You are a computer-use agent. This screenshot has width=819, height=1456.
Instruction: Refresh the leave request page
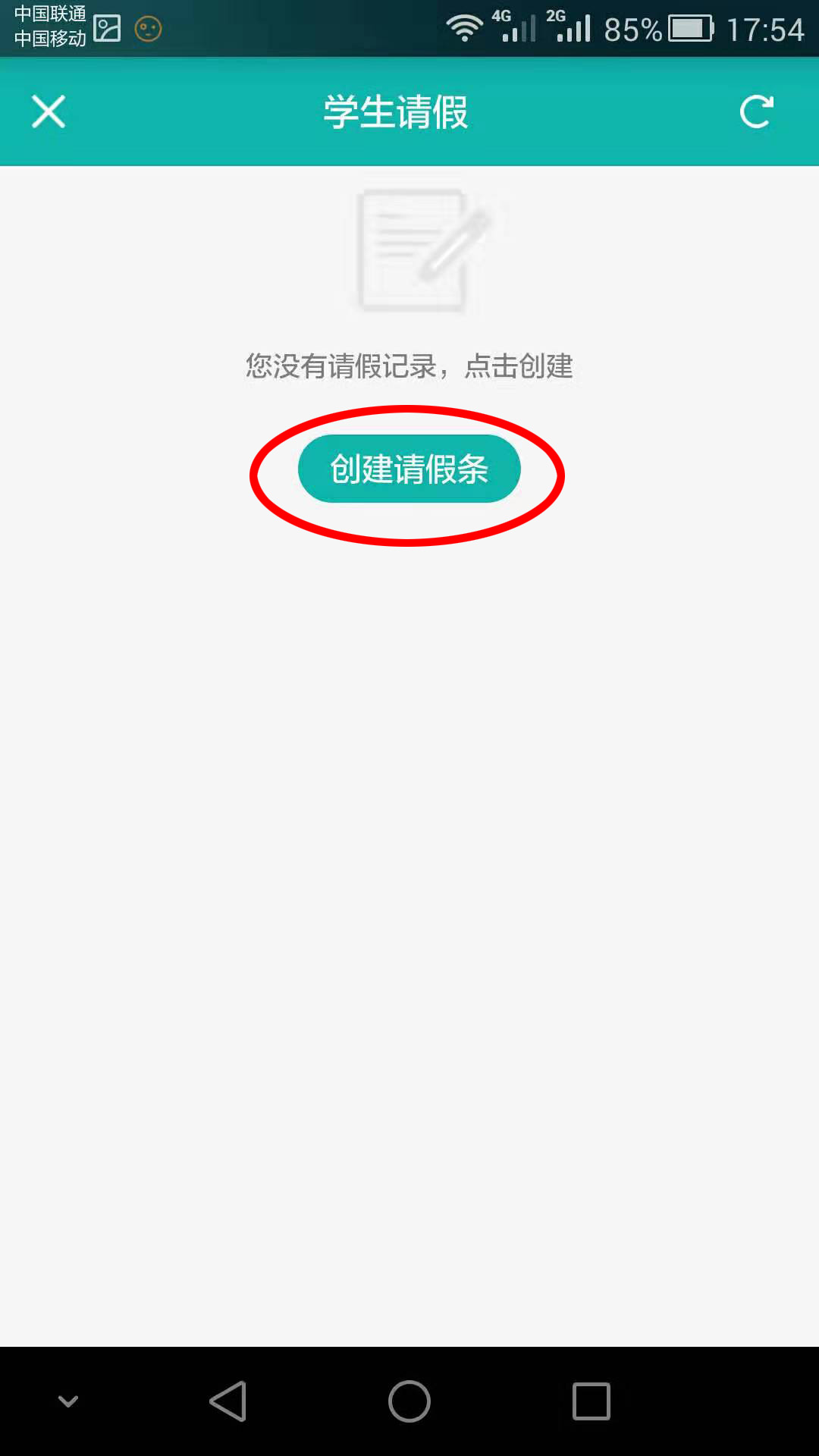pyautogui.click(x=756, y=111)
